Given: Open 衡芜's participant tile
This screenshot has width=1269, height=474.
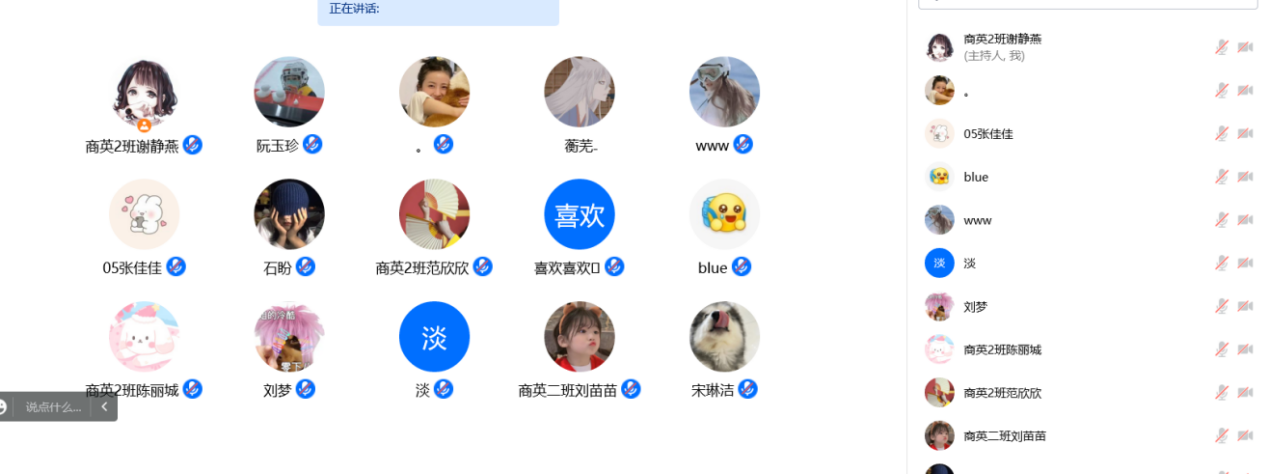Looking at the screenshot, I should [x=579, y=92].
